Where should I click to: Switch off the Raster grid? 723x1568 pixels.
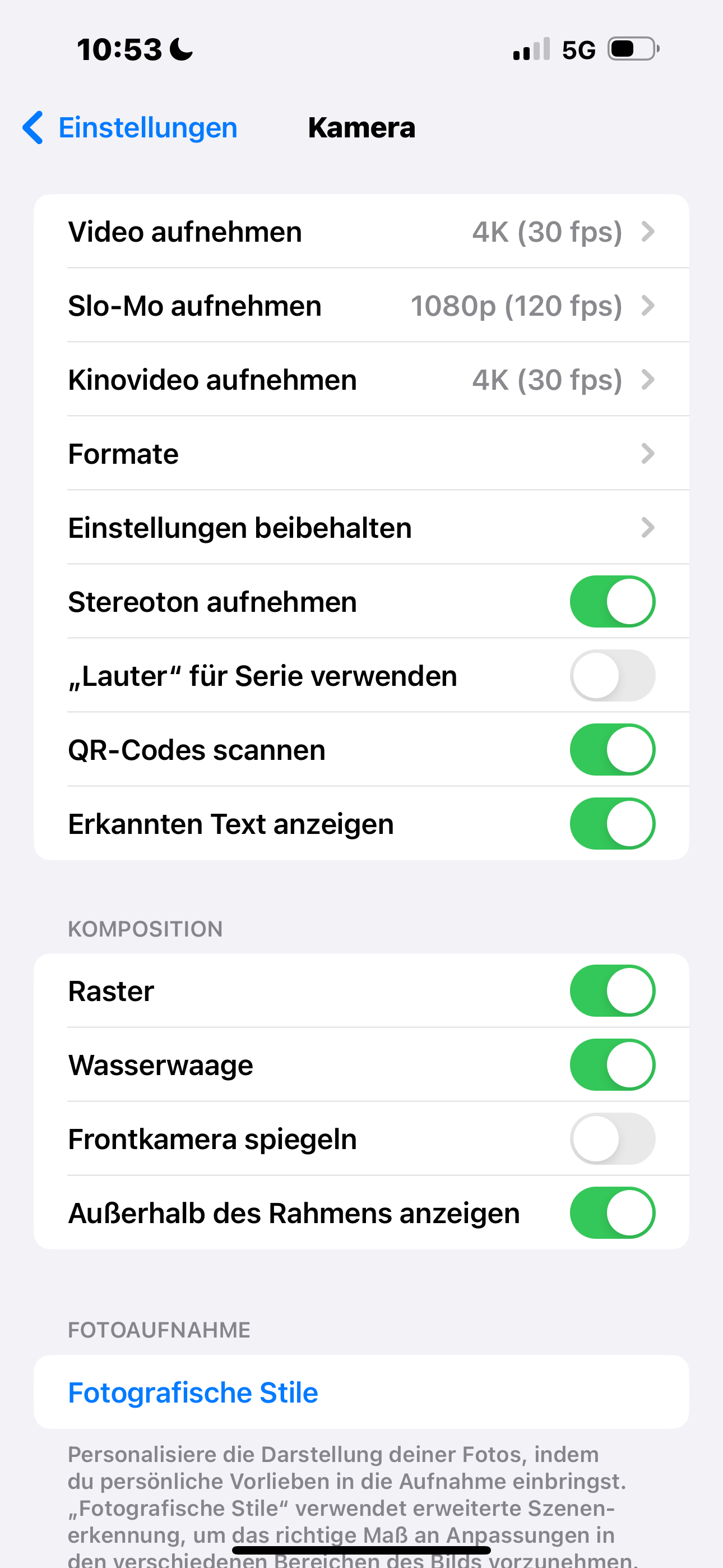coord(611,991)
